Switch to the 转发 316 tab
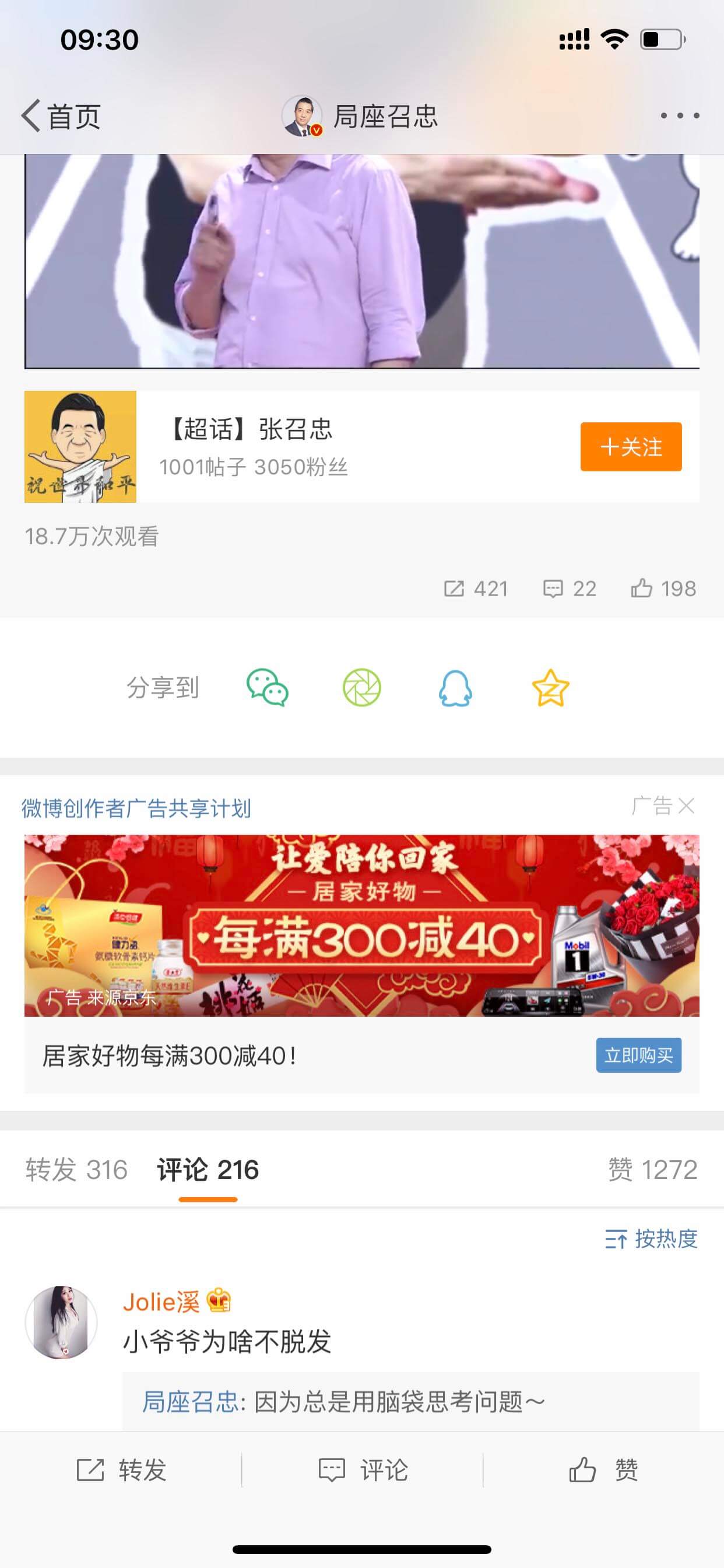Screen dimensions: 724x1568 click(x=77, y=1170)
